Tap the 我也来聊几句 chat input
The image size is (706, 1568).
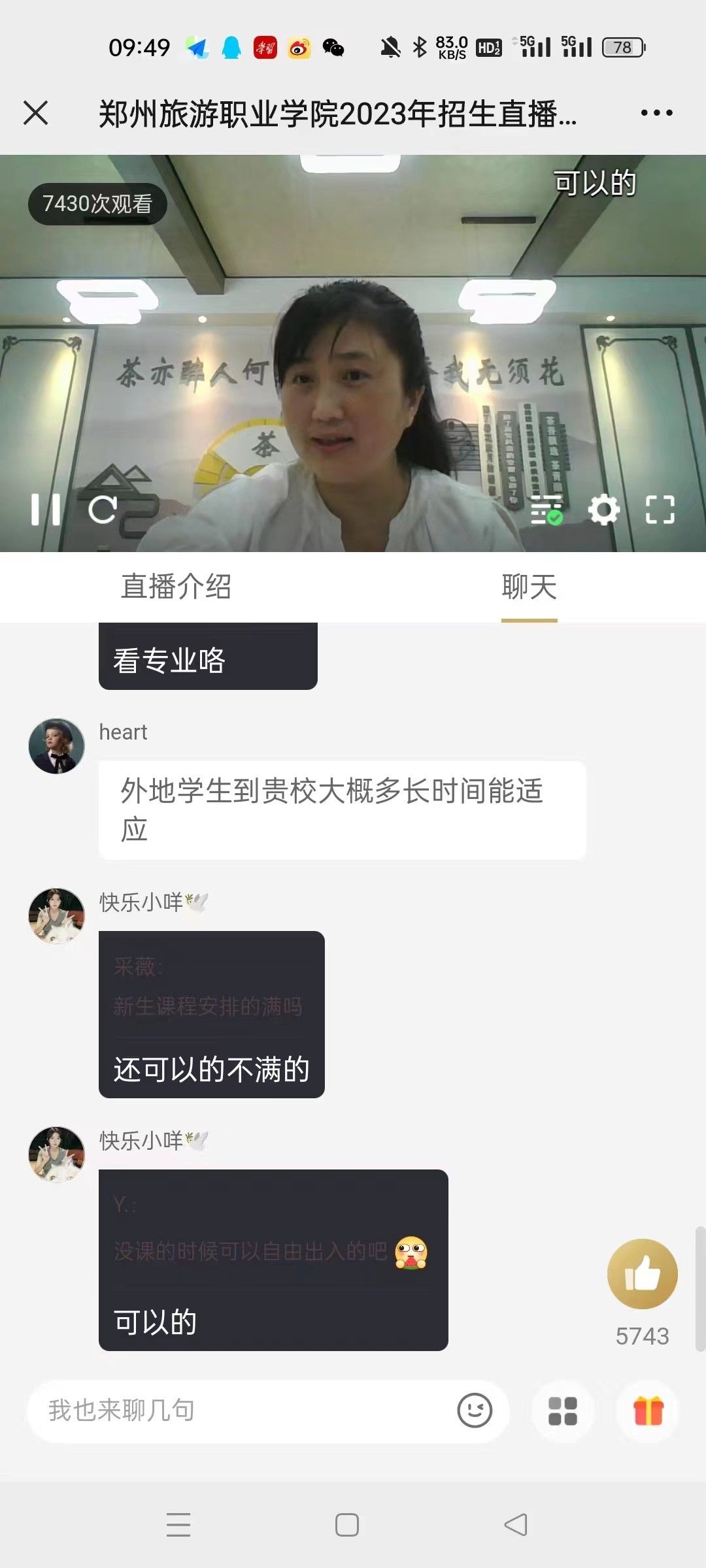click(x=242, y=1411)
